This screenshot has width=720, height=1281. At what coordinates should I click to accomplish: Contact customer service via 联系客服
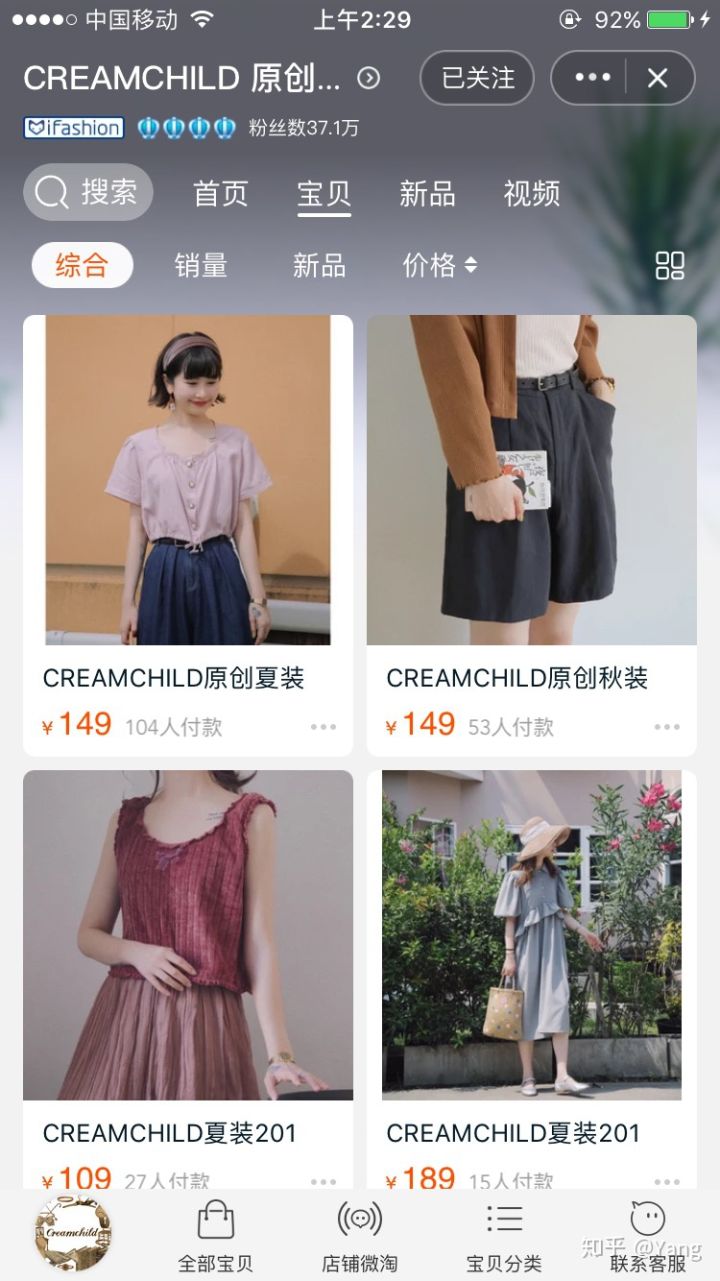[x=648, y=1236]
